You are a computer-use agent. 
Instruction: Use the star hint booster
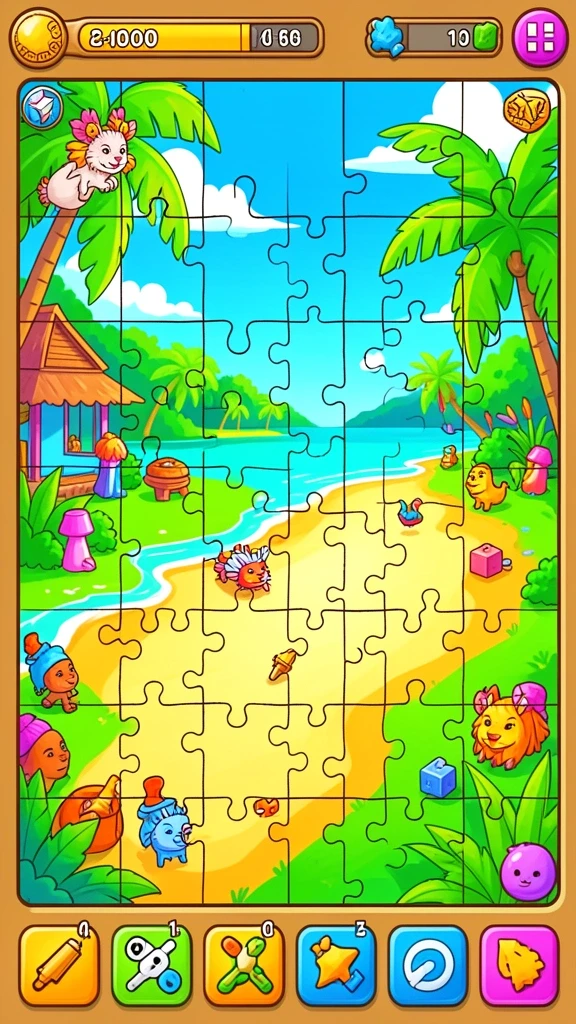pyautogui.click(x=336, y=965)
